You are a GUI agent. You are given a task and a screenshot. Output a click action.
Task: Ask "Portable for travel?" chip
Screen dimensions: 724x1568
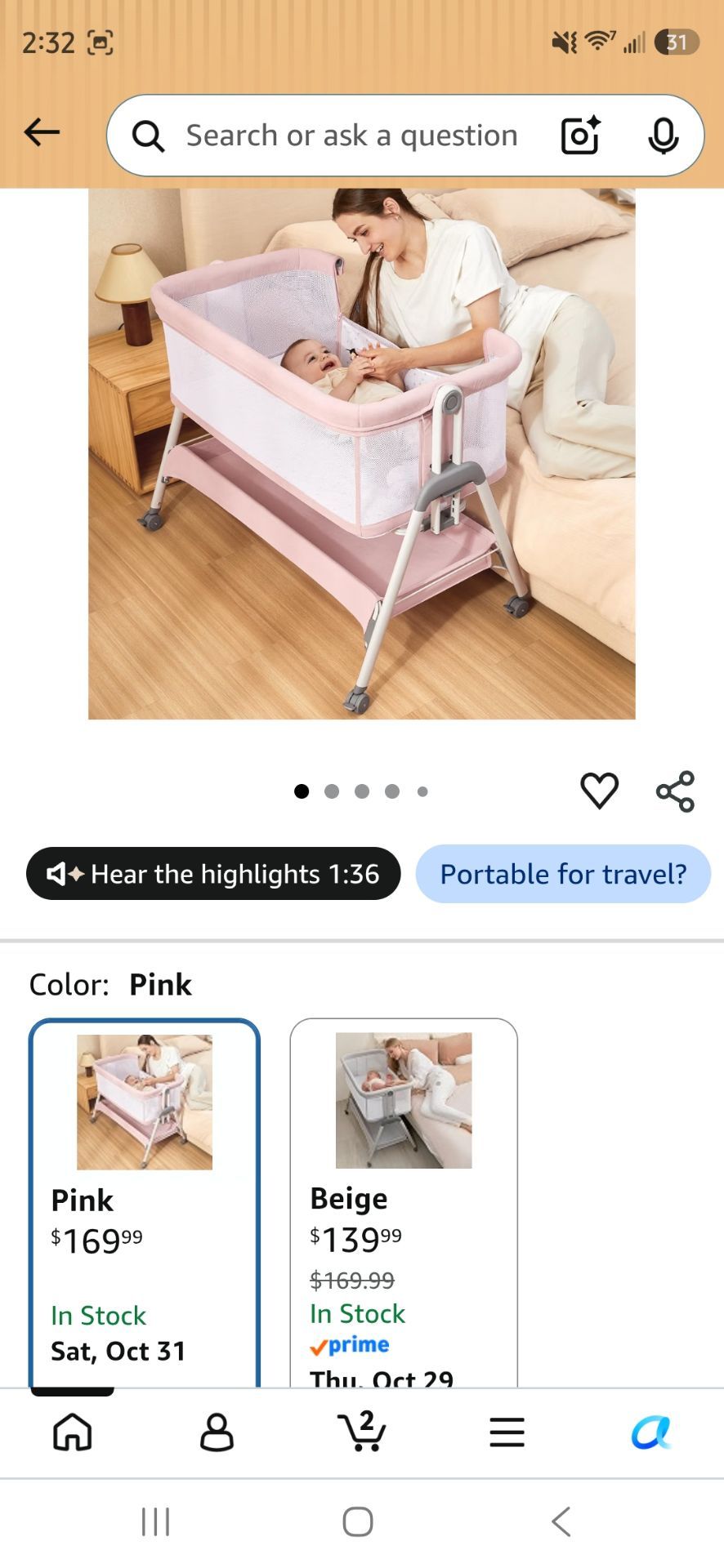click(563, 874)
